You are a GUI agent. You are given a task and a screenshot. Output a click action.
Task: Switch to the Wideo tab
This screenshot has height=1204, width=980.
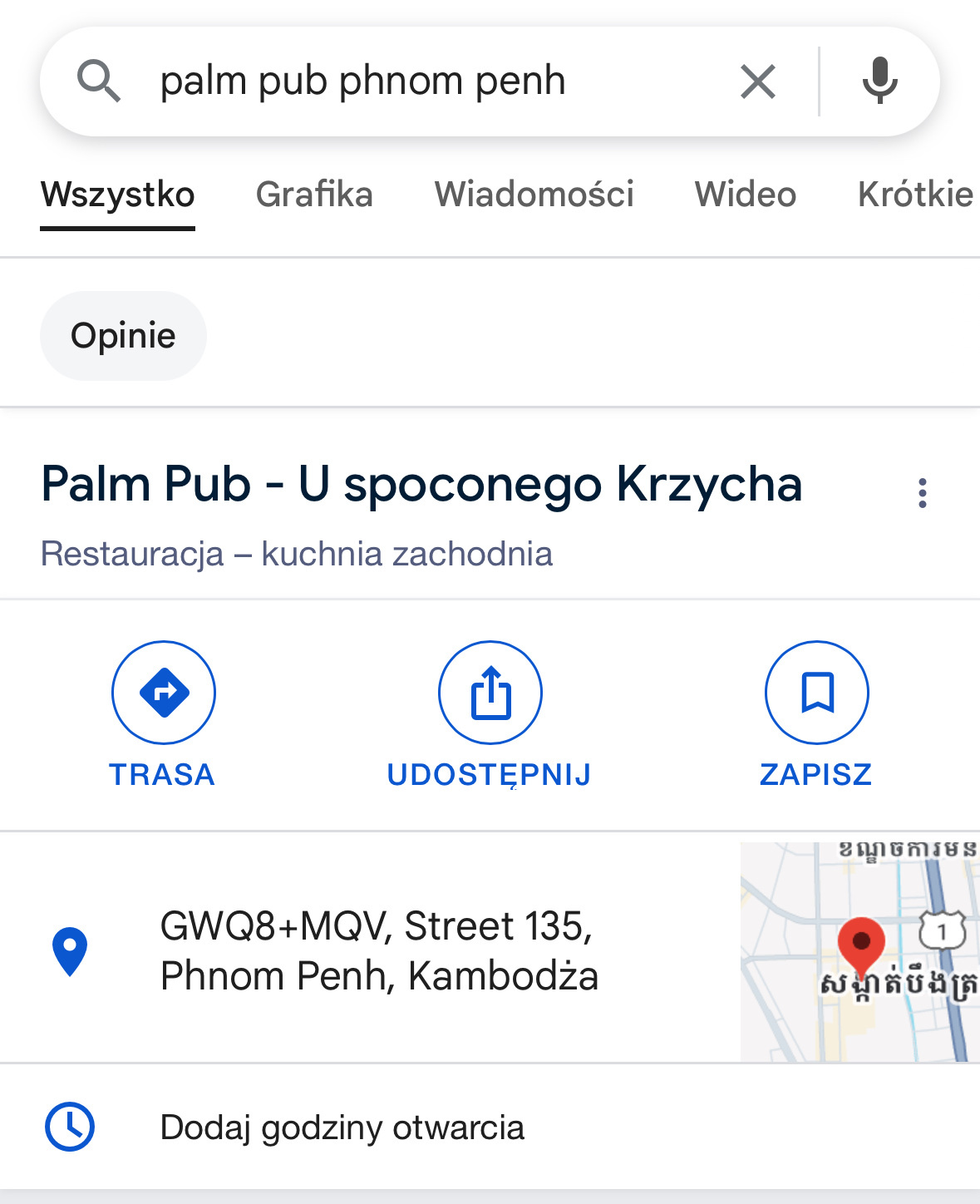746,195
